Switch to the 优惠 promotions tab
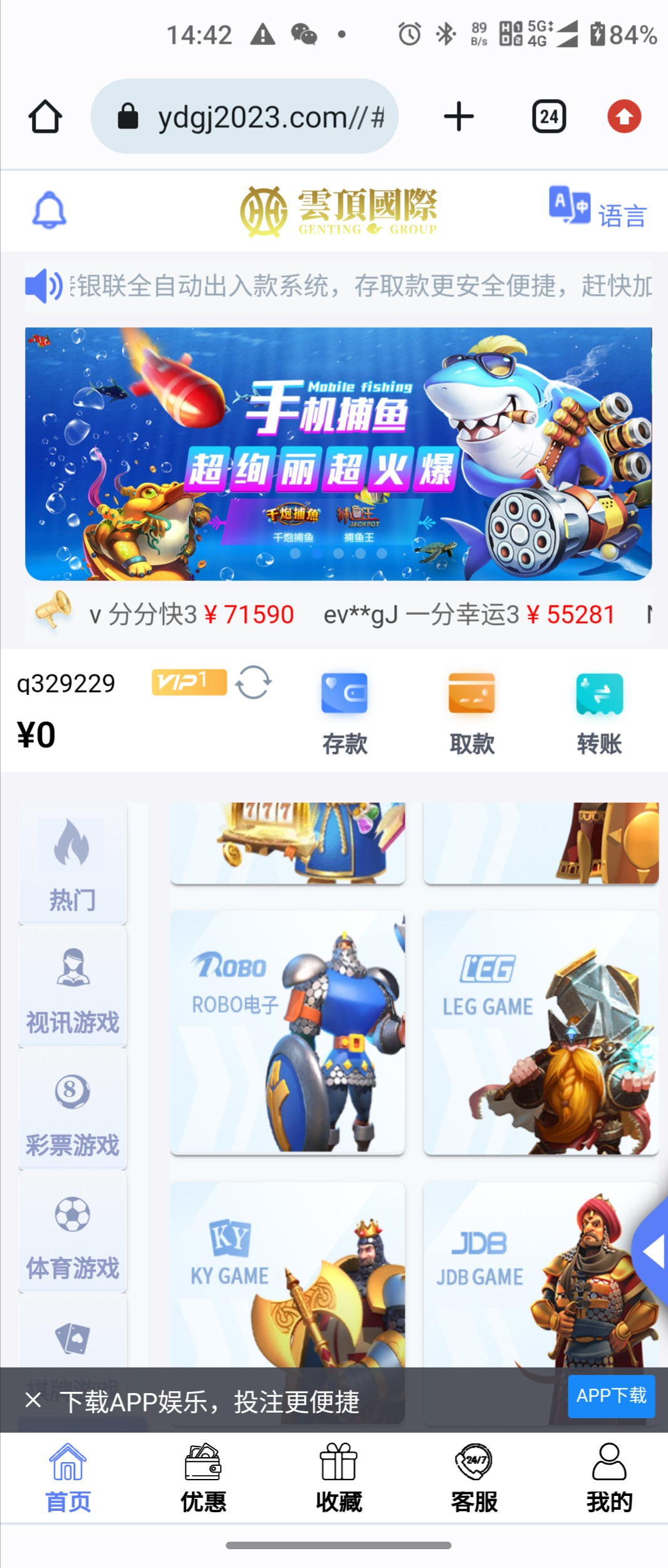668x1568 pixels. [x=203, y=1476]
